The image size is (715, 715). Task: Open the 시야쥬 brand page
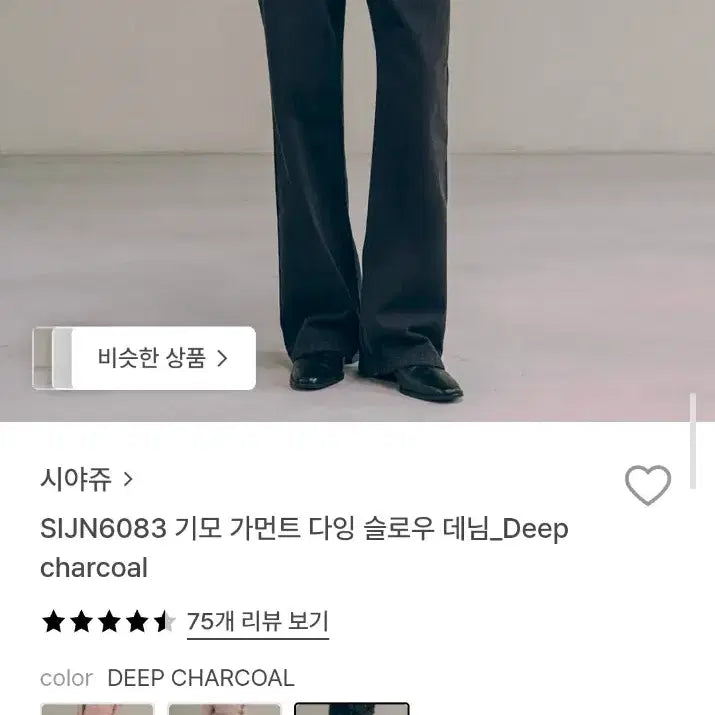[86, 480]
